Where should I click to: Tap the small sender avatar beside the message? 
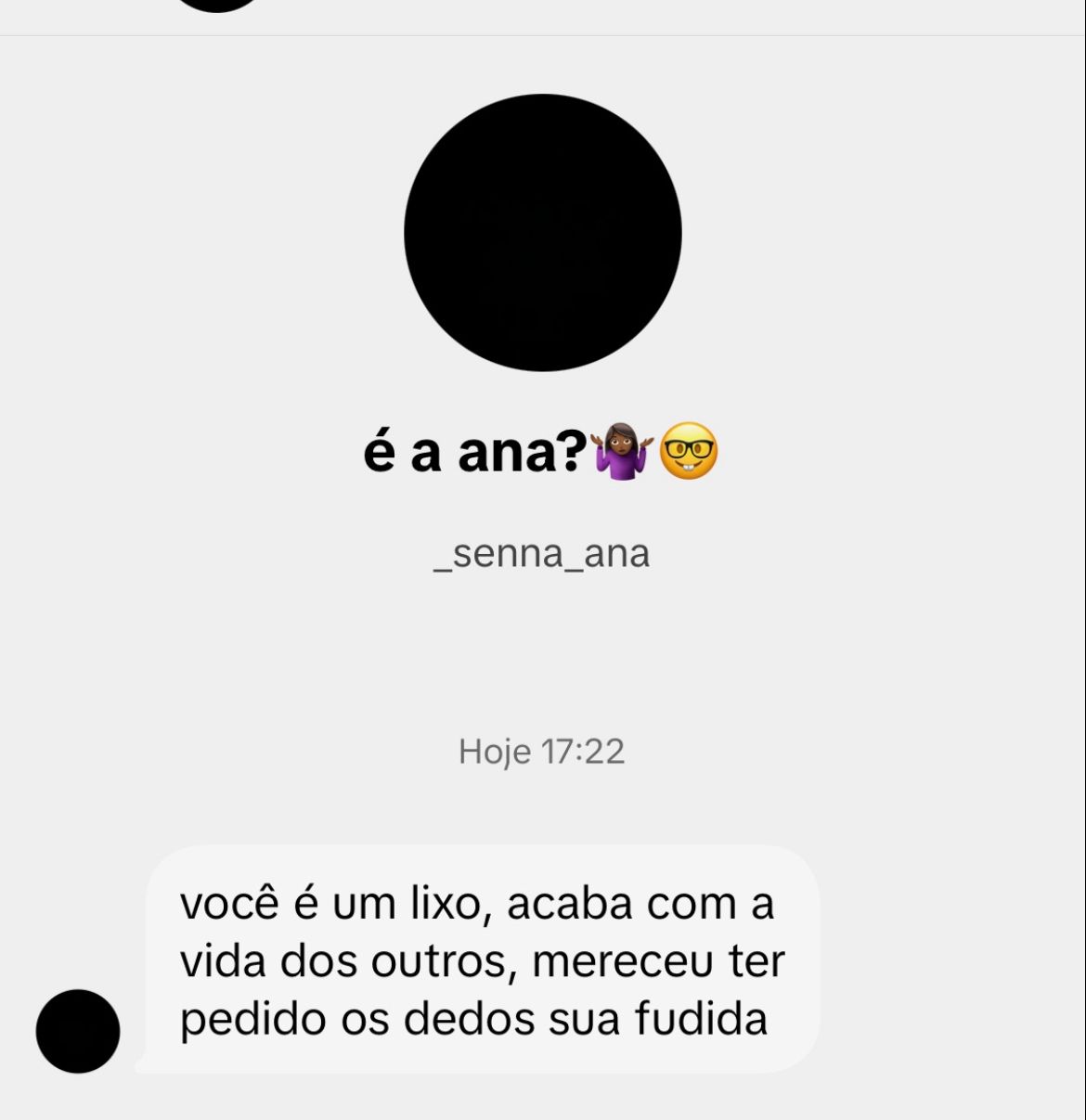coord(78,1031)
